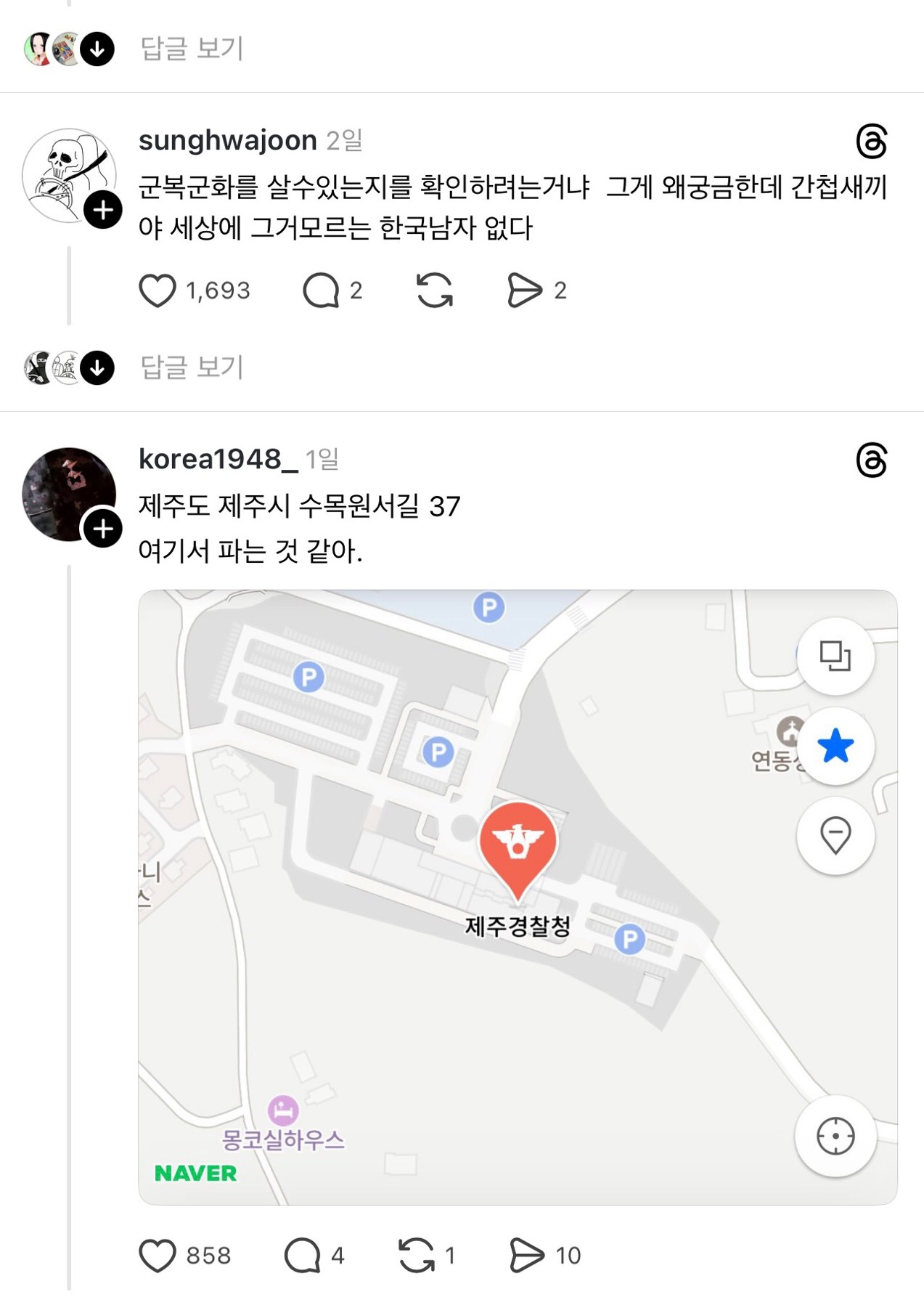
Task: Tap the Threads icon beside korea1948_'s comment
Action: (871, 460)
